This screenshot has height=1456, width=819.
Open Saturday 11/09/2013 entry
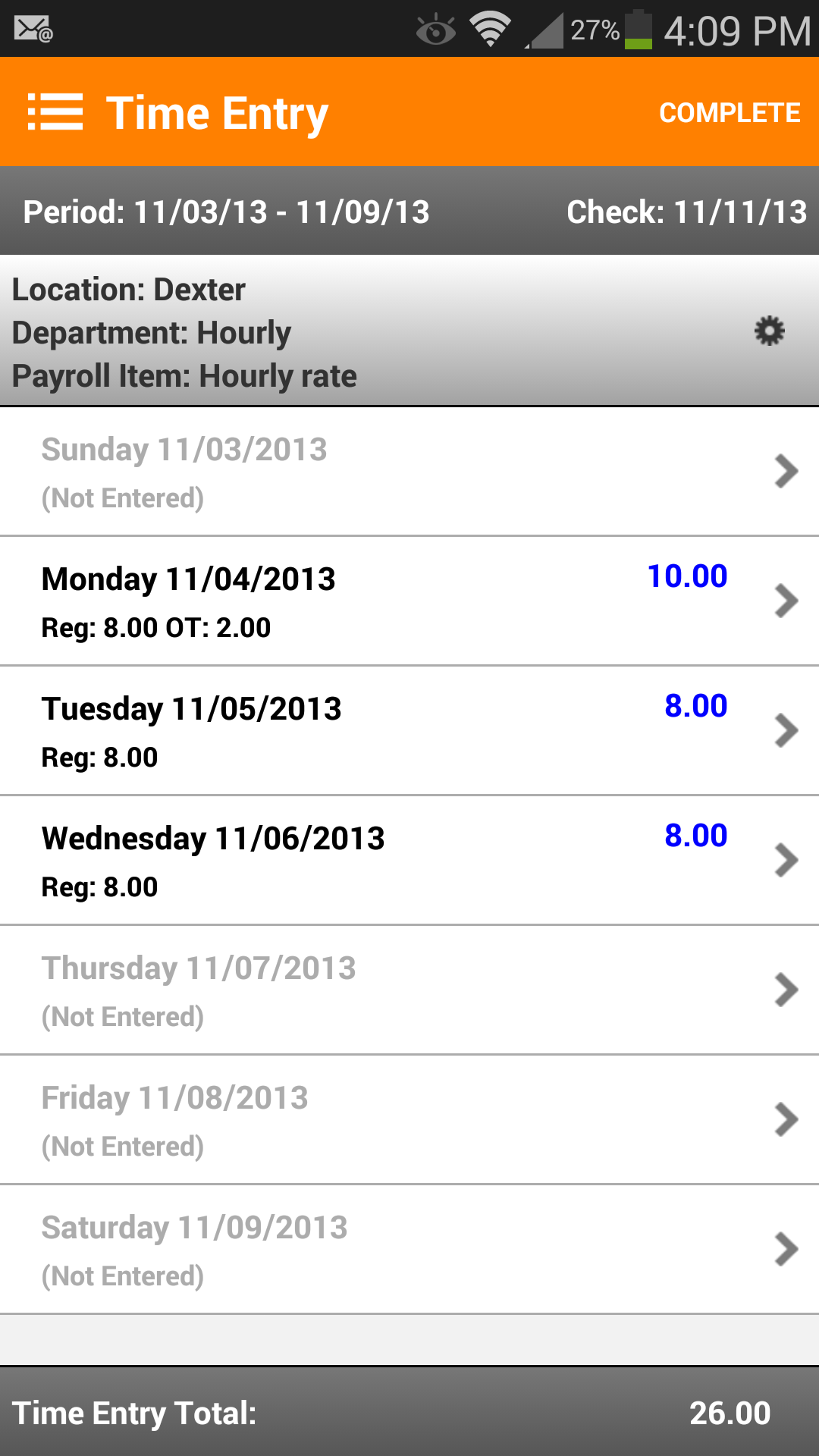[409, 1250]
